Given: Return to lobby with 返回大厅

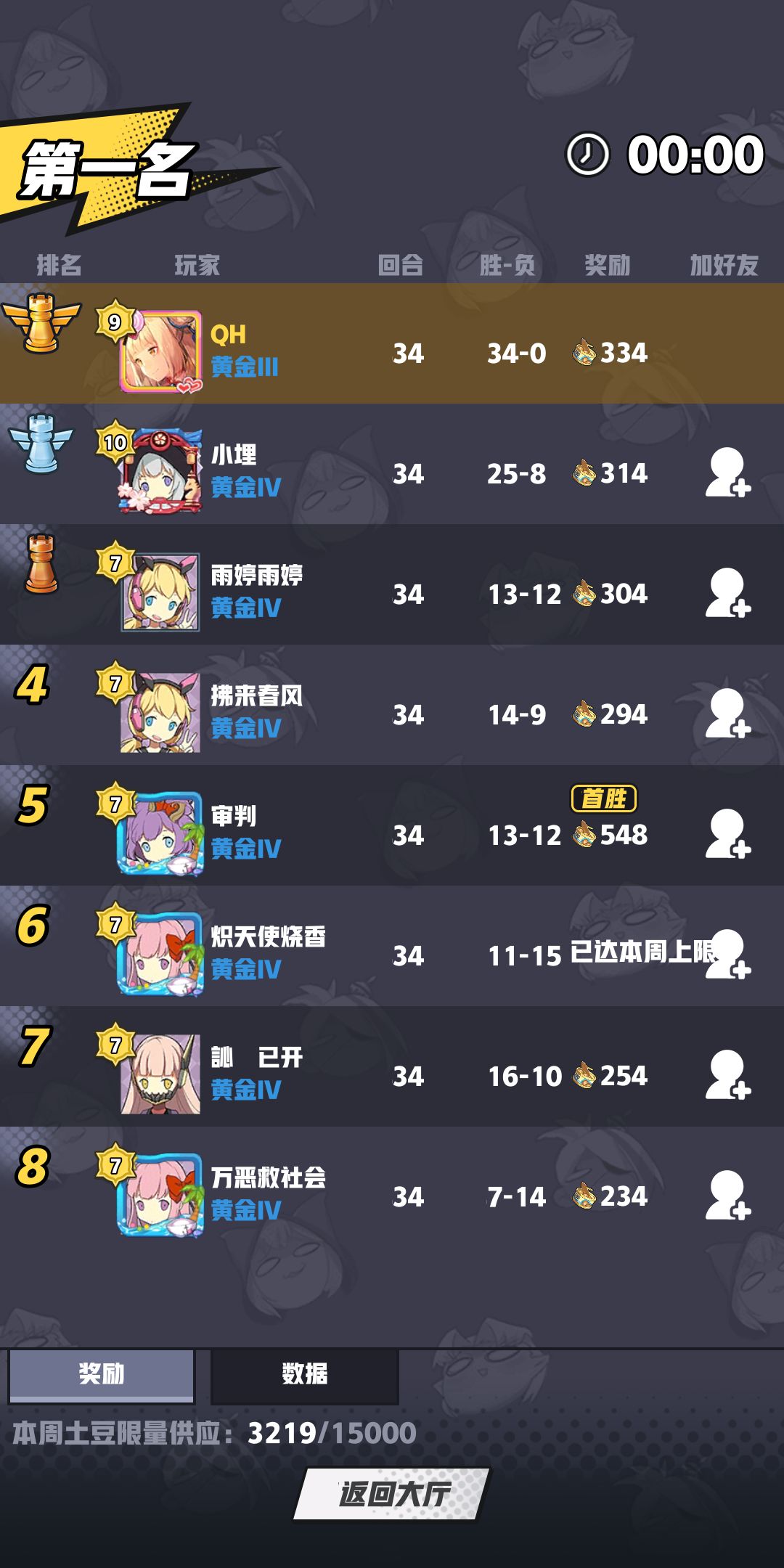Looking at the screenshot, I should 392,1493.
